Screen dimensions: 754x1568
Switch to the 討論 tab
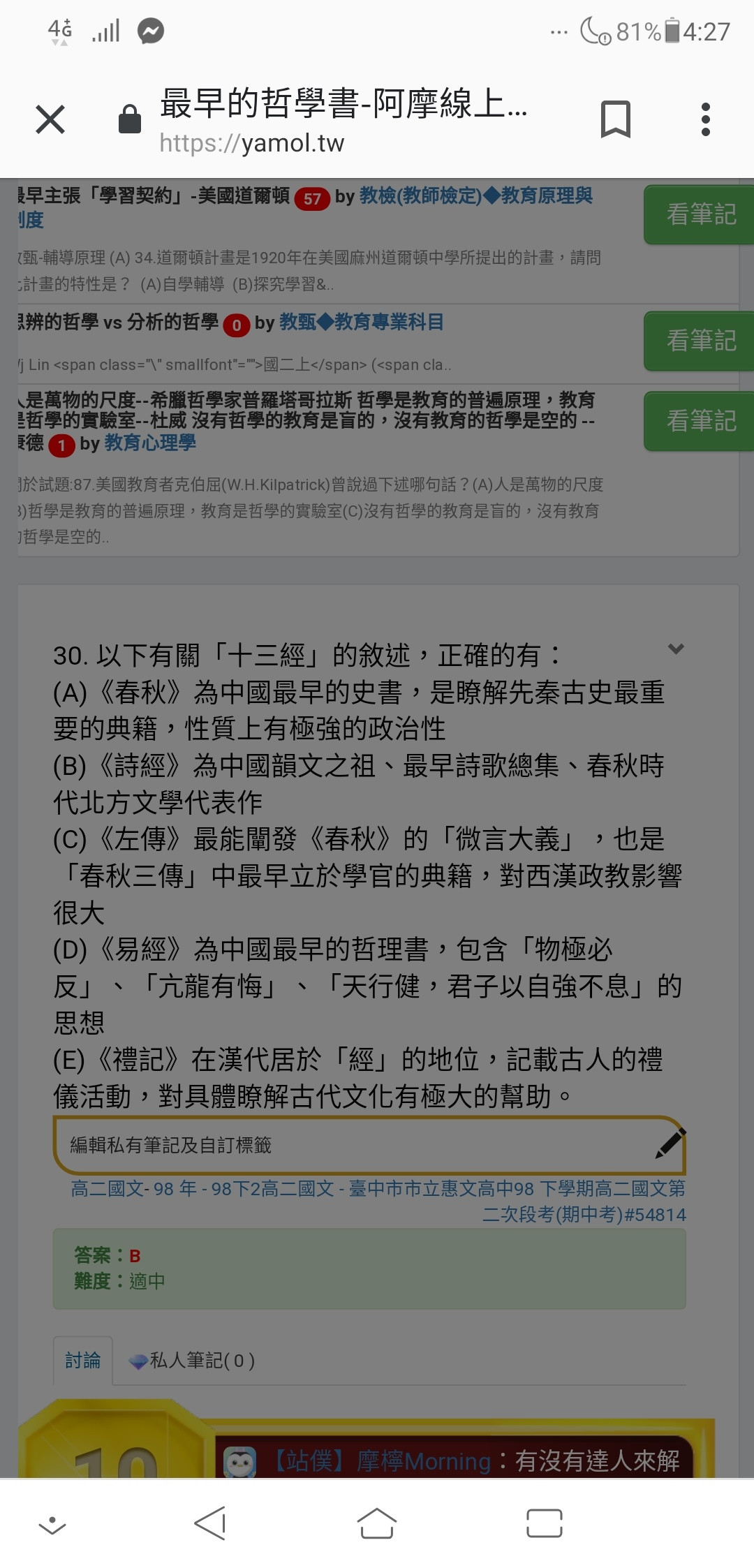tap(83, 1360)
